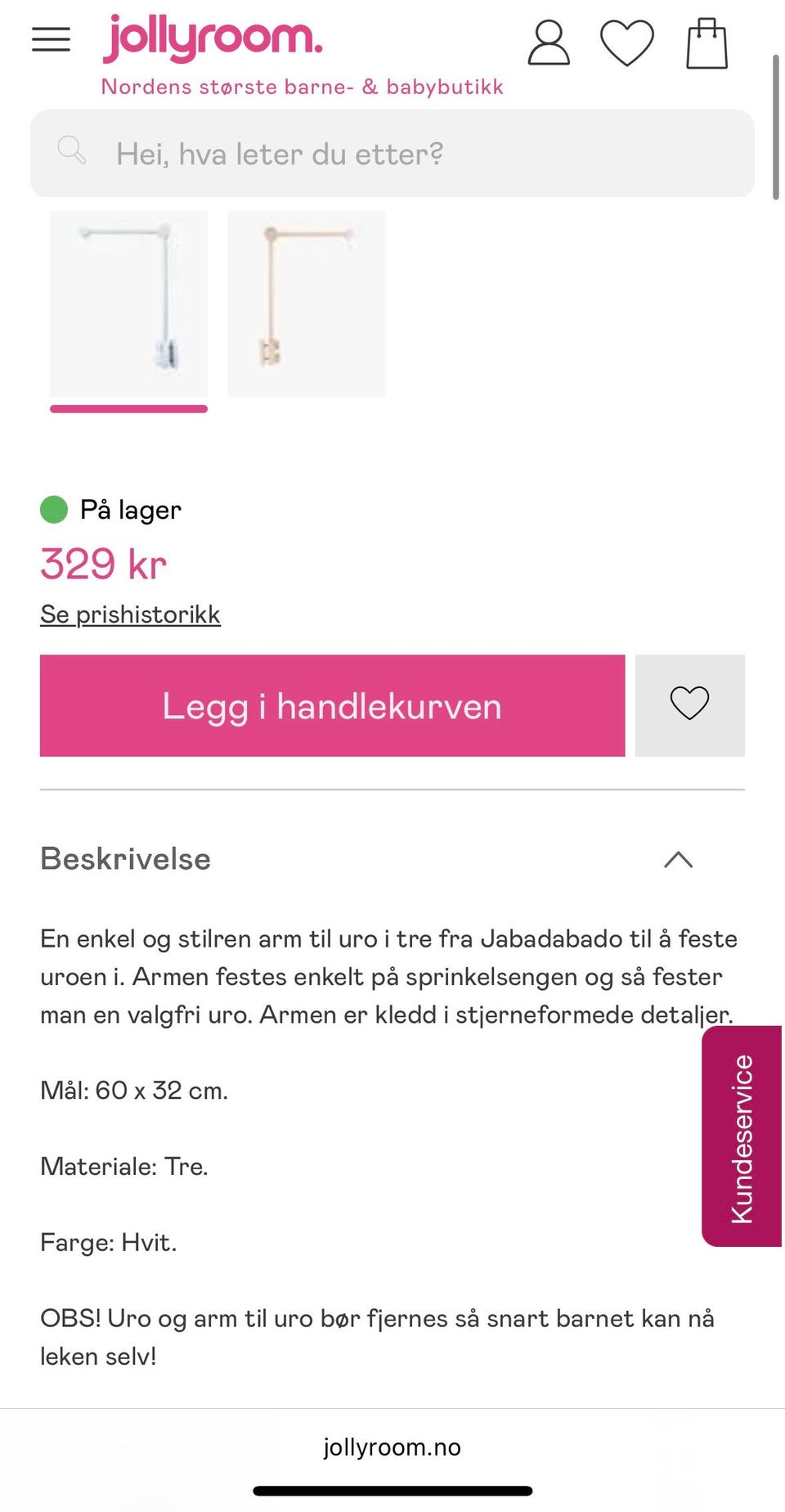The image size is (785, 1512).
Task: Click the magnifying glass search icon
Action: (x=73, y=151)
